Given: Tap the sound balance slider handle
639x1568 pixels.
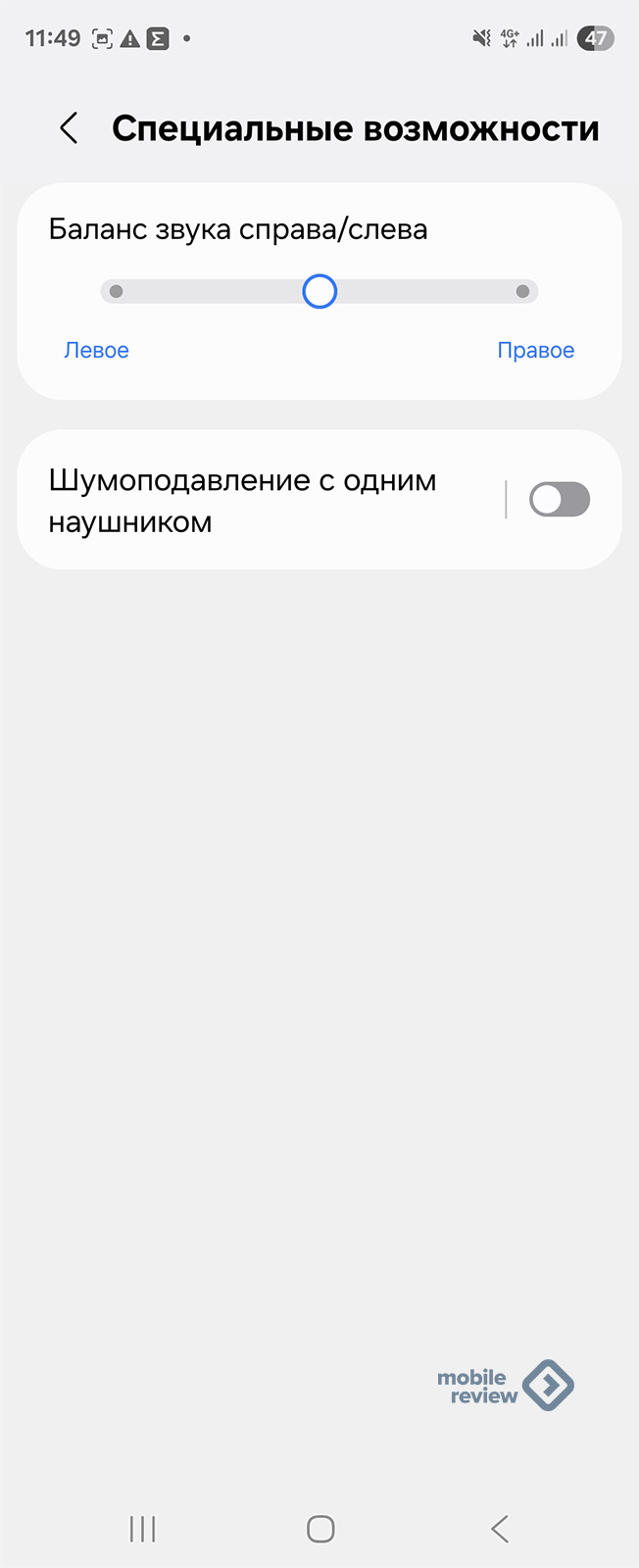Looking at the screenshot, I should pos(319,291).
